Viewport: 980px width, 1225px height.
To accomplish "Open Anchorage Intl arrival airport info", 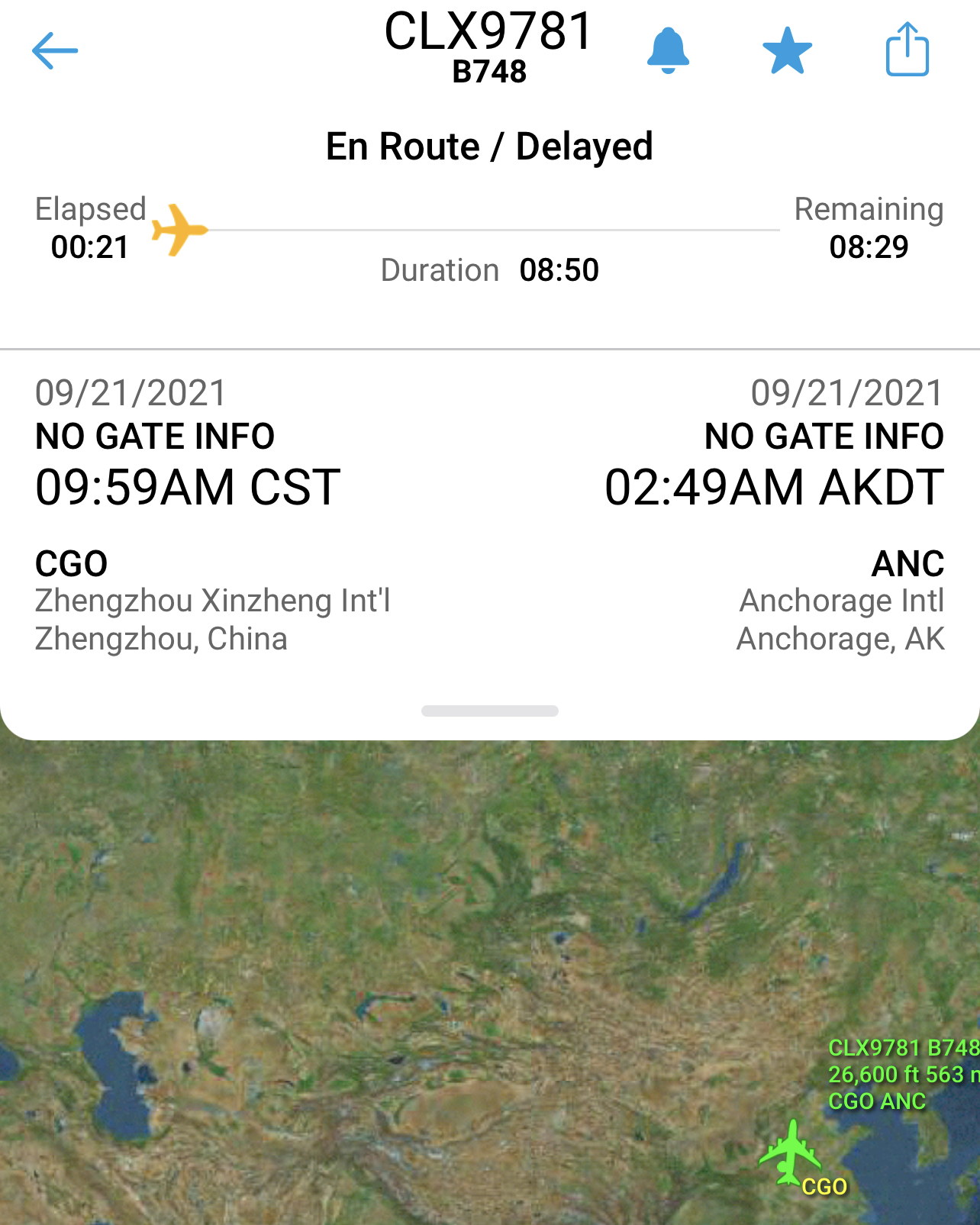I will [x=841, y=601].
